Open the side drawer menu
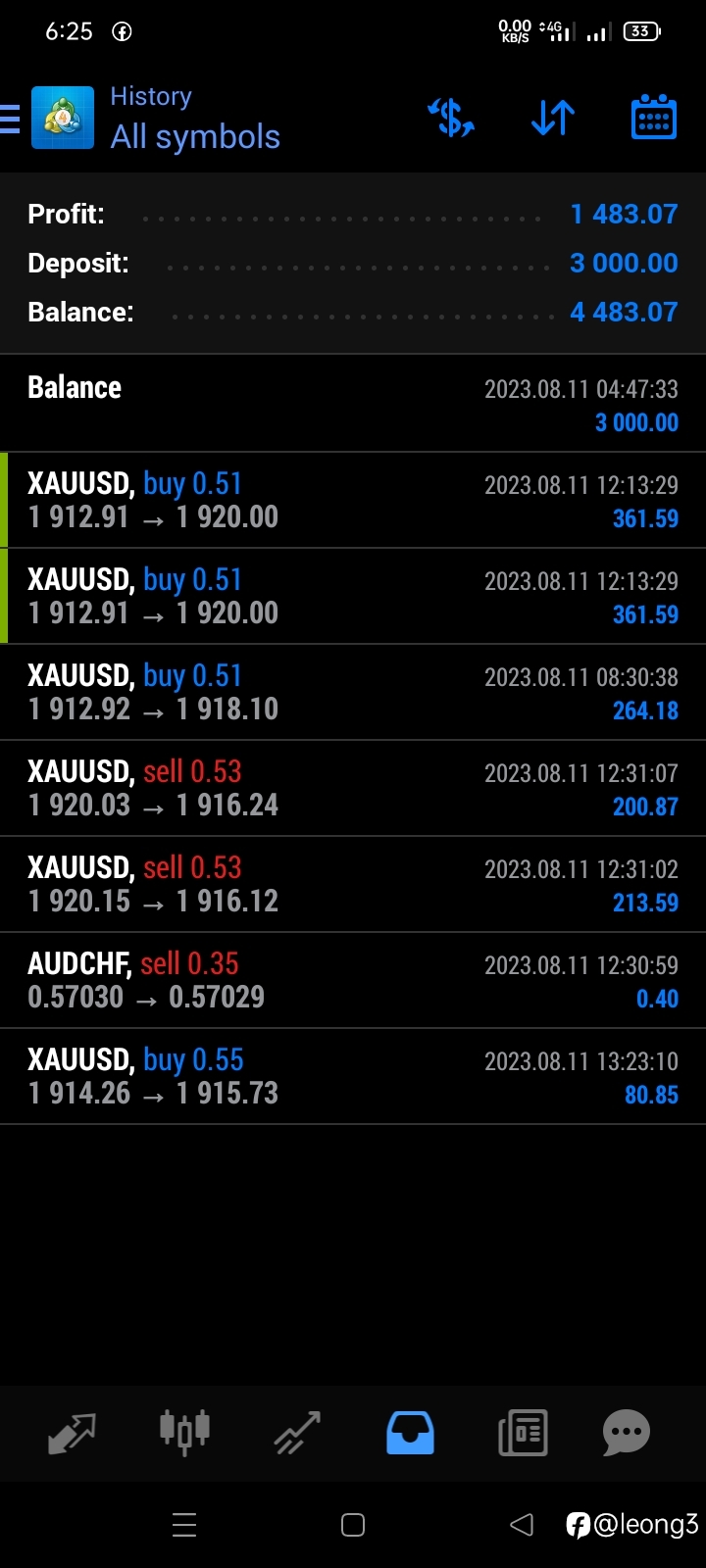 pyautogui.click(x=10, y=119)
